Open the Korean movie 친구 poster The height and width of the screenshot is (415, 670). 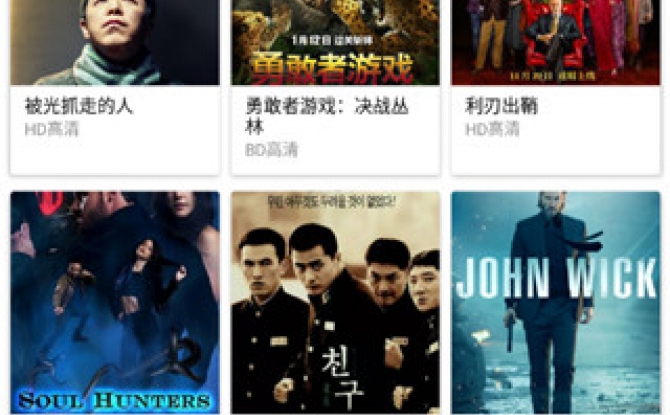pyautogui.click(x=335, y=303)
